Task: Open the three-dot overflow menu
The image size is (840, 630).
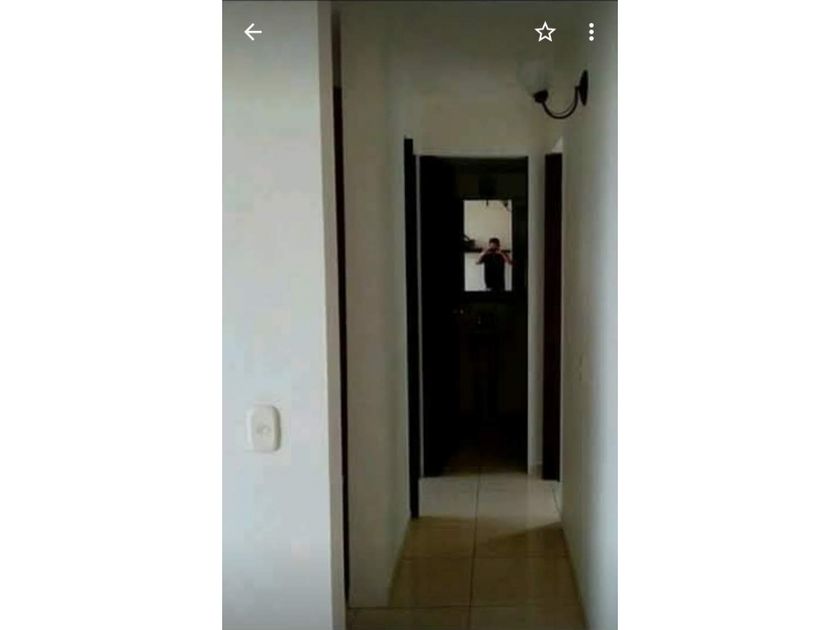Action: [x=591, y=32]
